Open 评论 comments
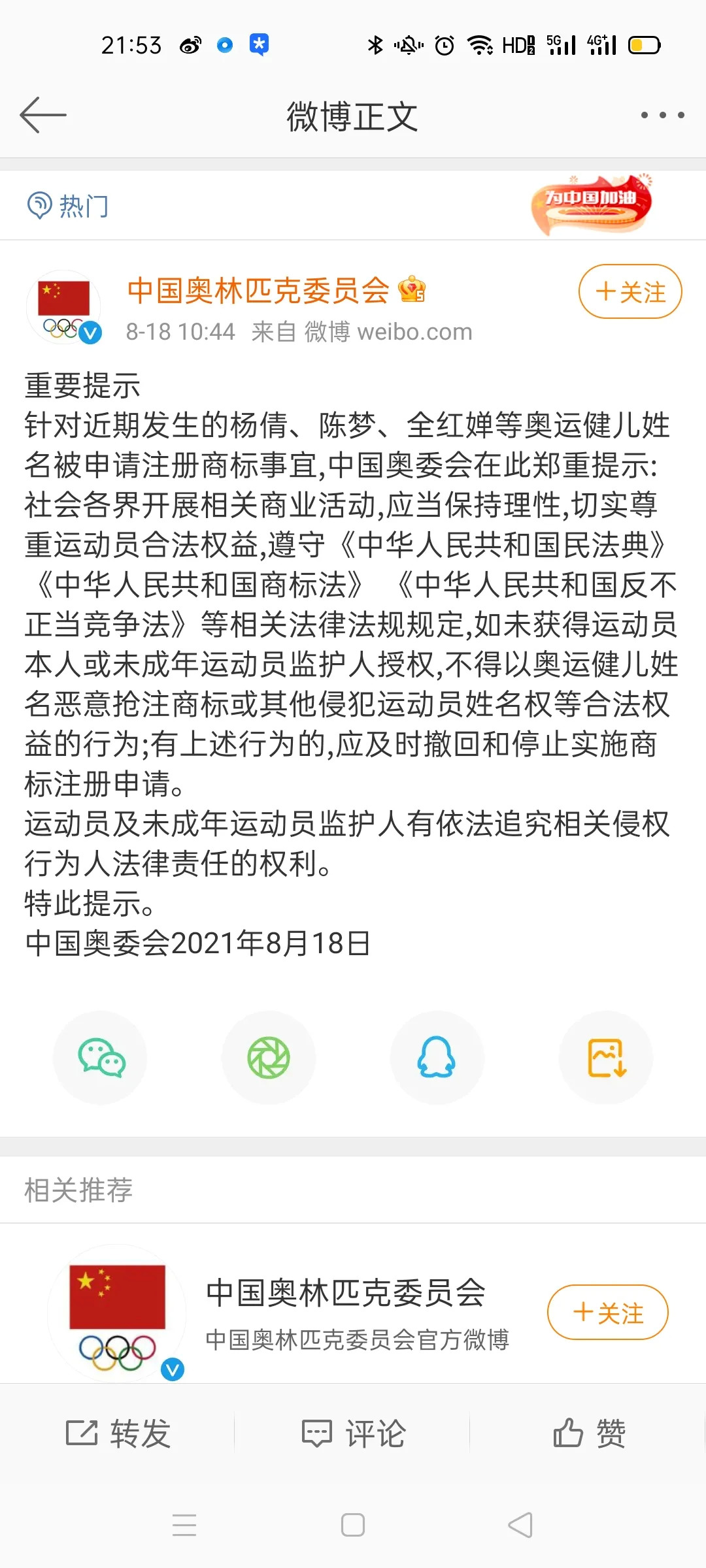This screenshot has width=706, height=1568. [x=353, y=1433]
